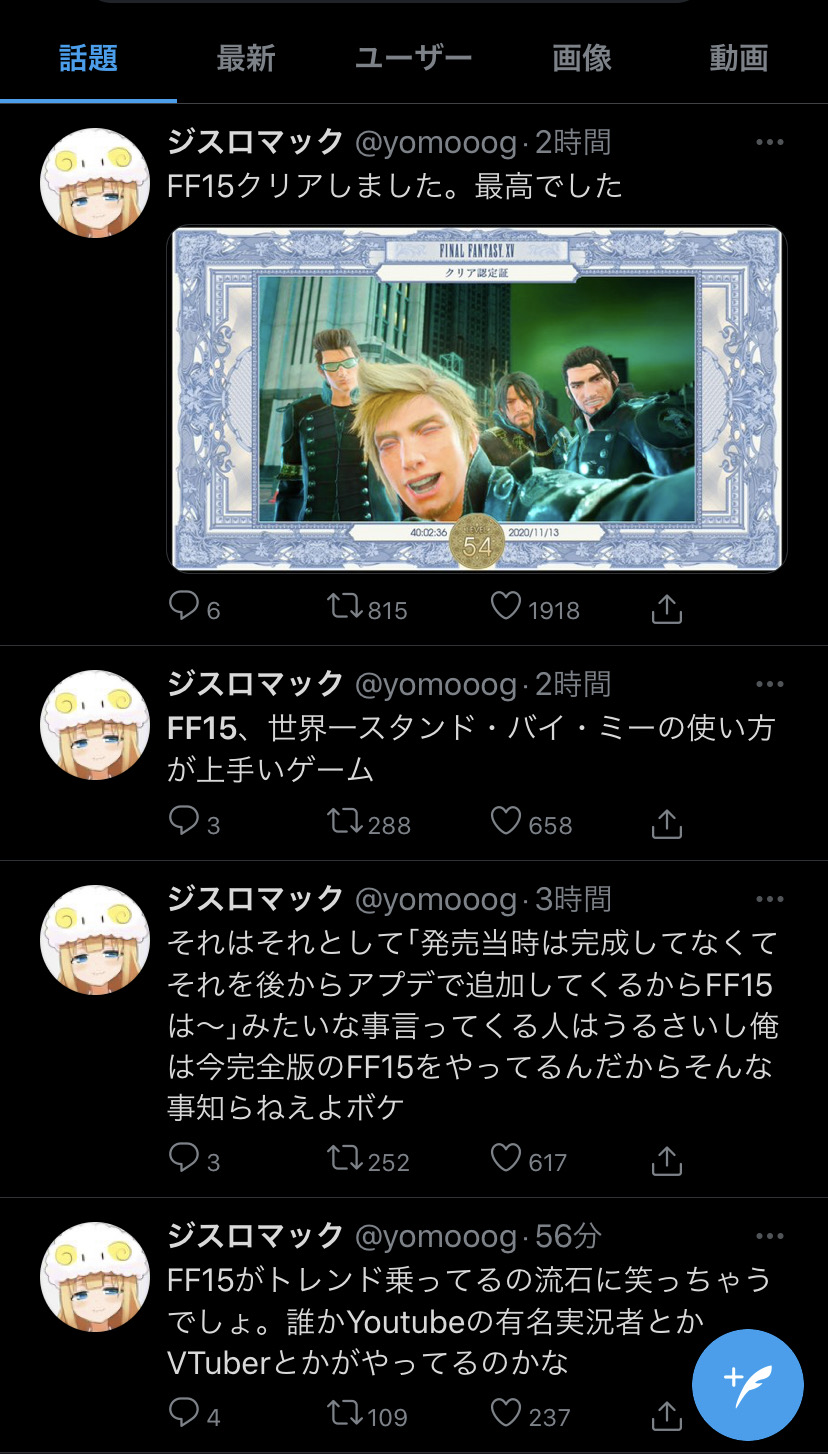828x1454 pixels.
Task: Compose a new tweet
Action: (x=748, y=1385)
